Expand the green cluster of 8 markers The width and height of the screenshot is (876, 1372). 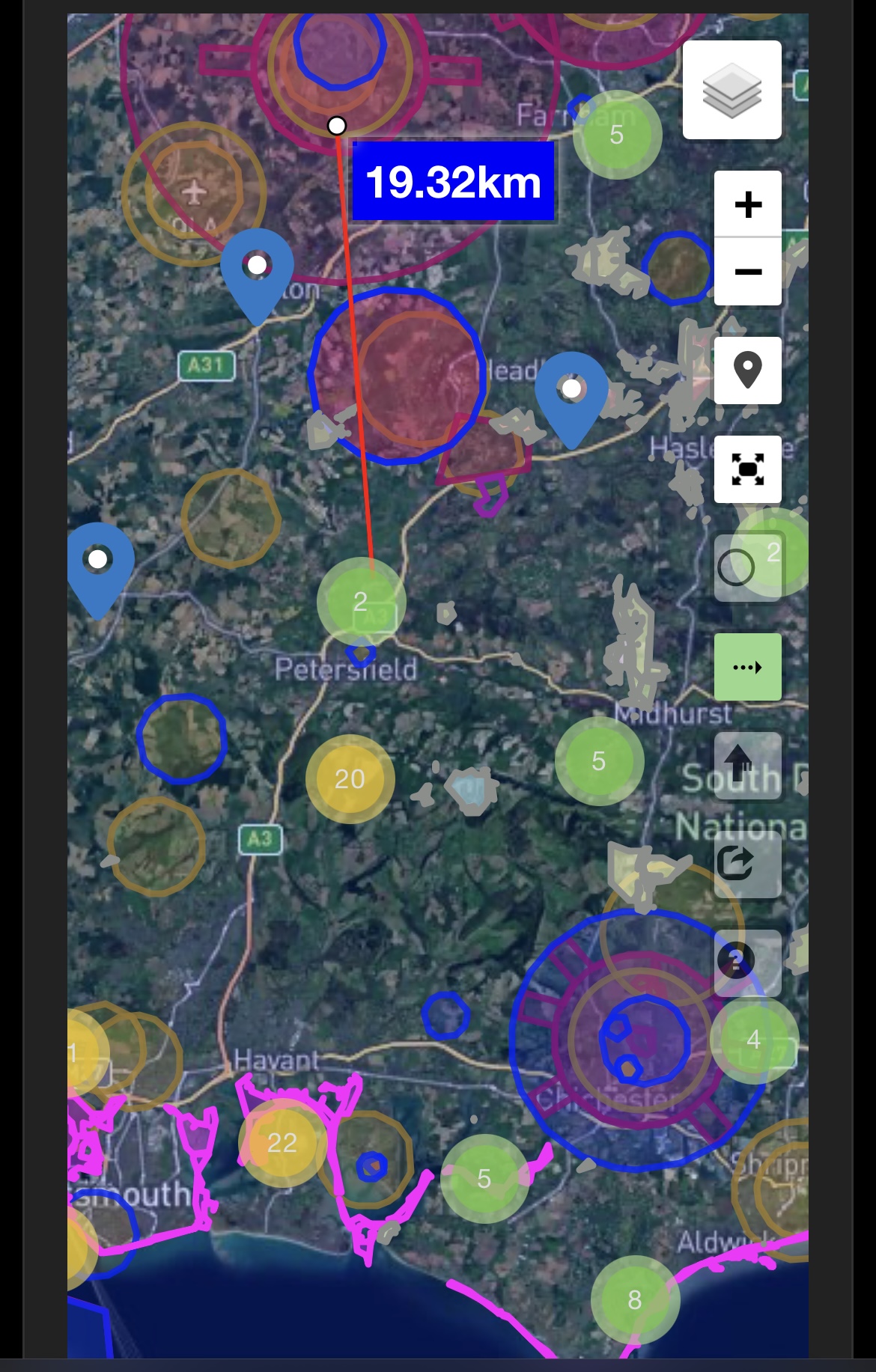[x=635, y=1300]
